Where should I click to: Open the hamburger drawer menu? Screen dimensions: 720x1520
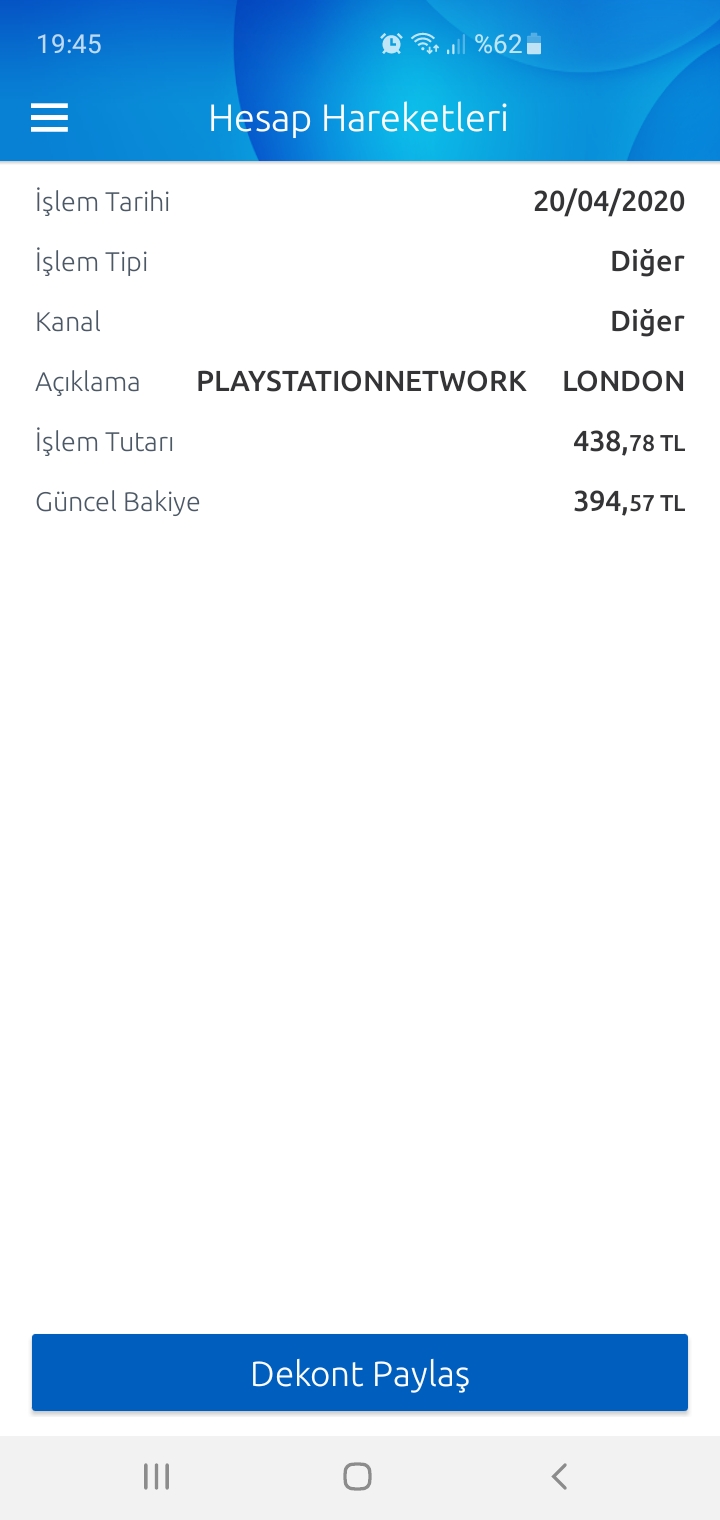[x=49, y=118]
